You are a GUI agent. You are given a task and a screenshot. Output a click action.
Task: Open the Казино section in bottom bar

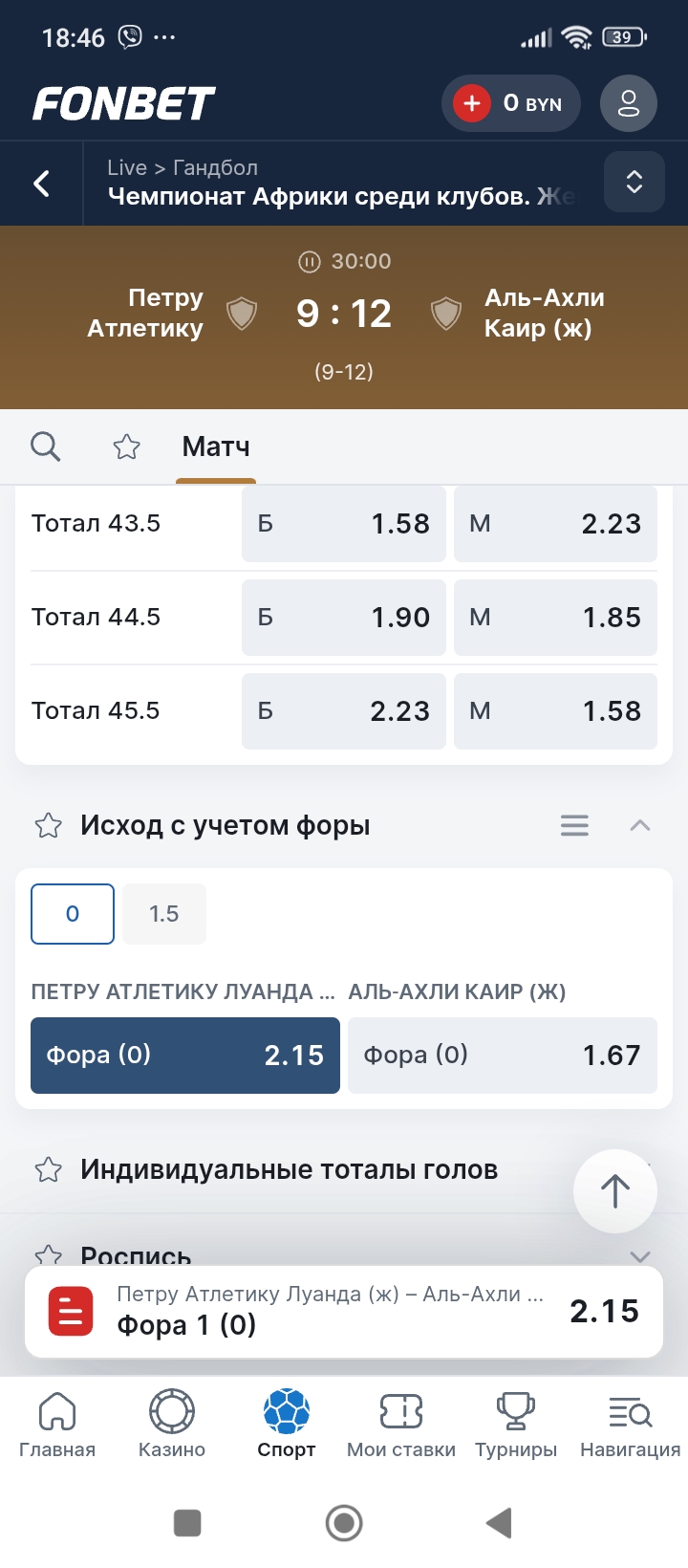171,1422
